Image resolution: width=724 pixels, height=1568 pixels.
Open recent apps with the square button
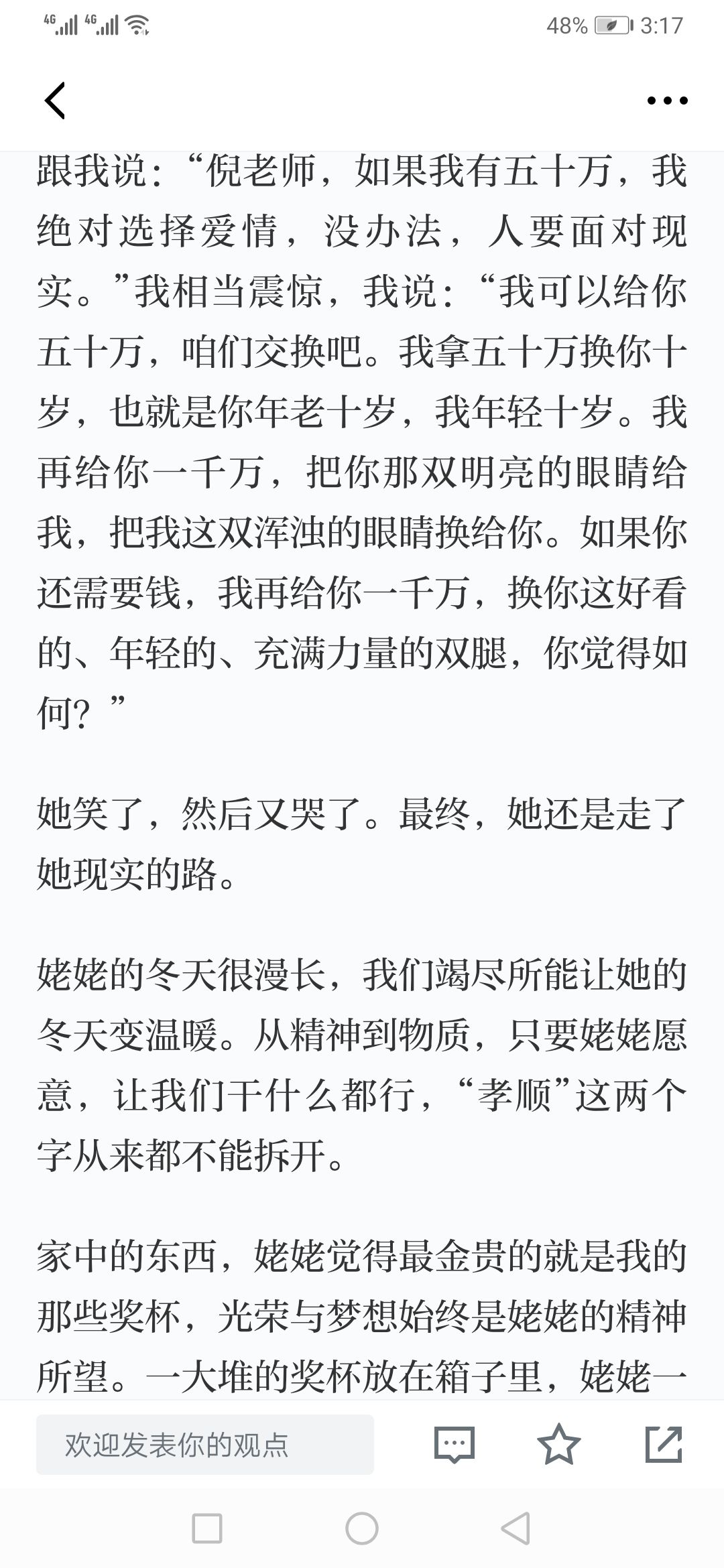pyautogui.click(x=207, y=1528)
